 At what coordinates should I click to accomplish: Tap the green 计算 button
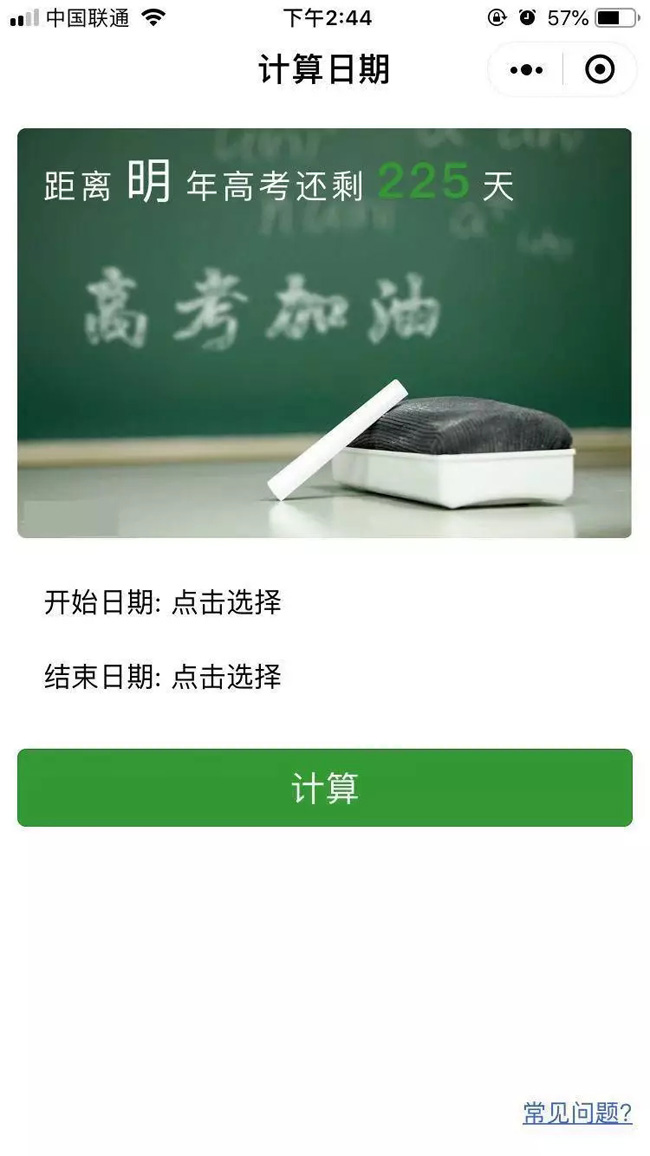coord(325,788)
